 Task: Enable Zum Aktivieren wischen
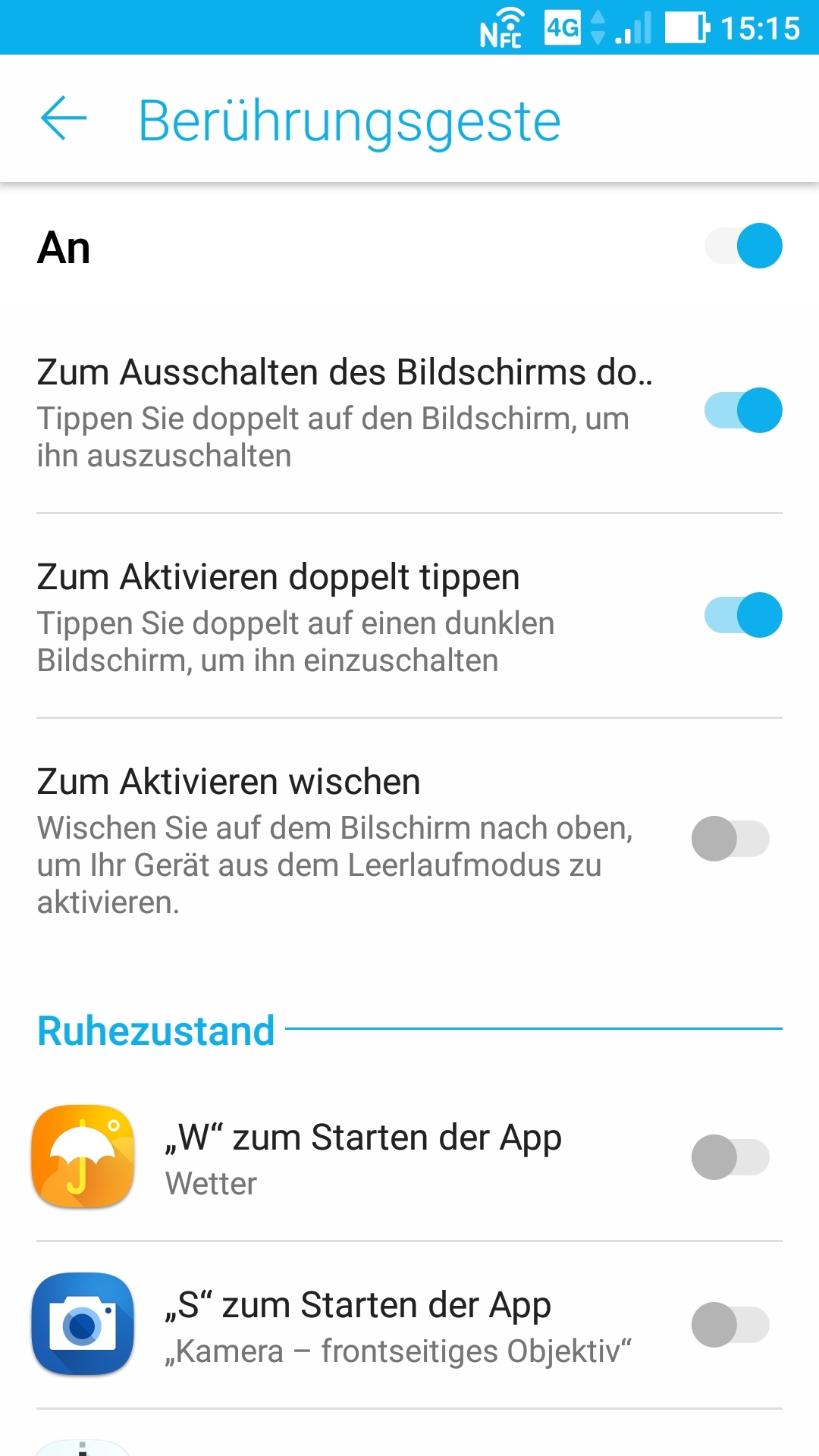pyautogui.click(x=730, y=839)
